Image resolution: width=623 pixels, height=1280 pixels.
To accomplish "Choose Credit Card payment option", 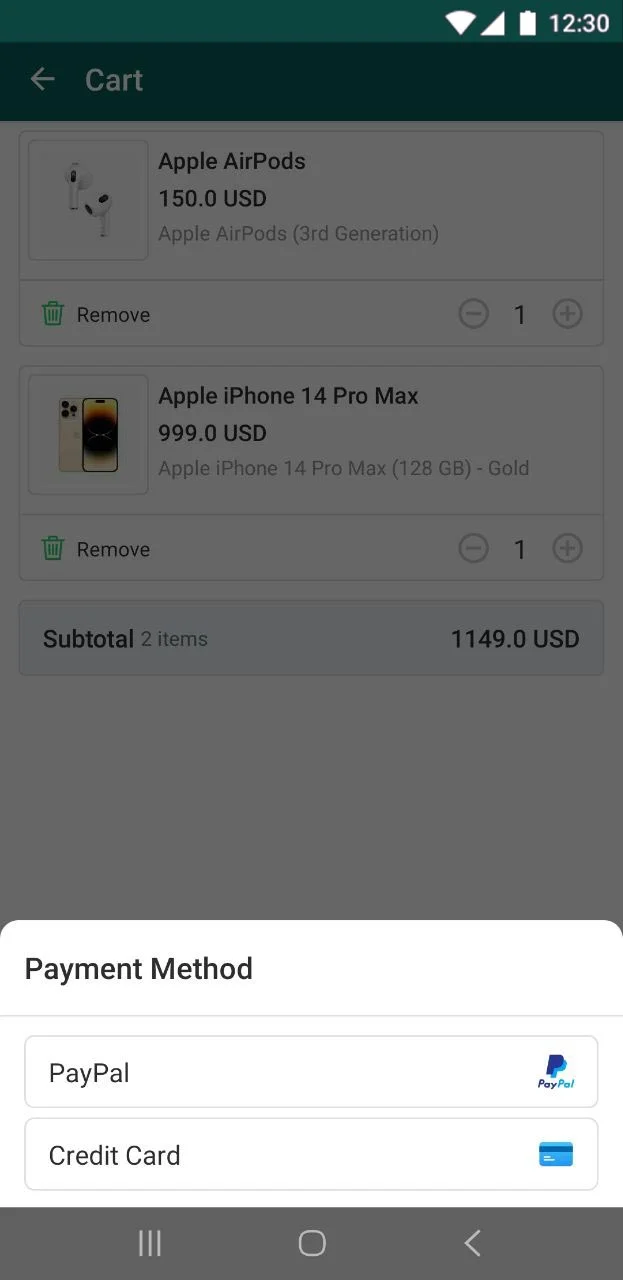I will click(x=311, y=1154).
